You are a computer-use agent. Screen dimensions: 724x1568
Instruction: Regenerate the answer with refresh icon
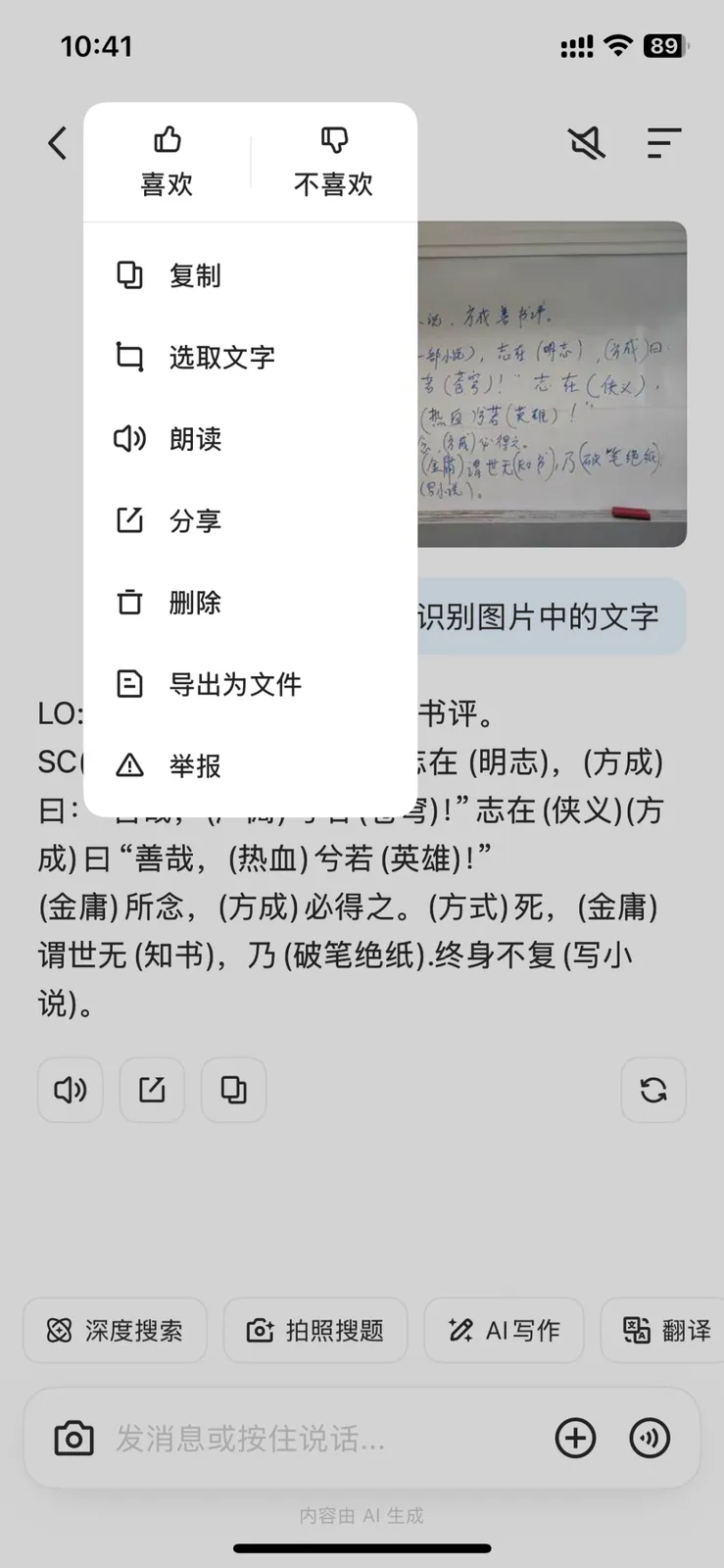(x=653, y=1090)
